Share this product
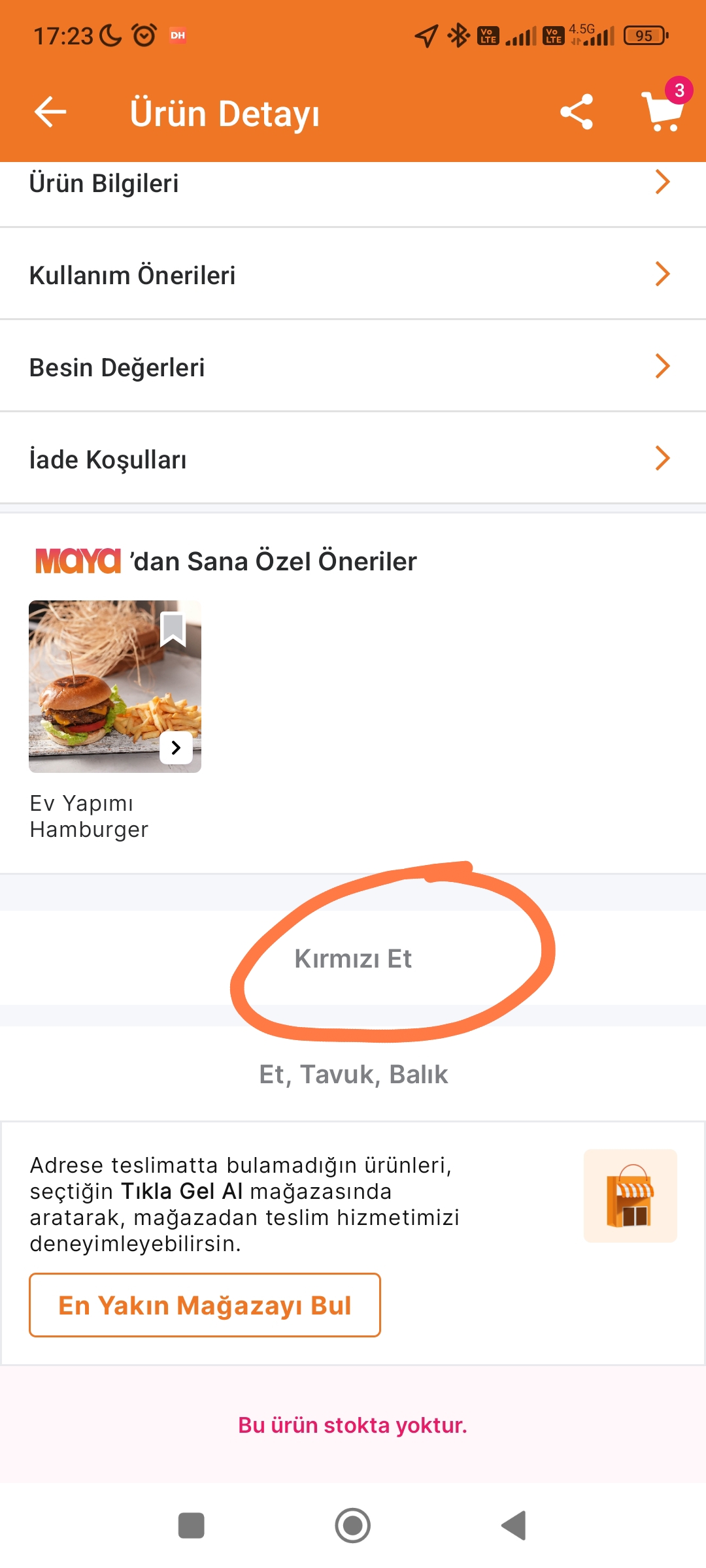Image resolution: width=706 pixels, height=1568 pixels. [577, 112]
